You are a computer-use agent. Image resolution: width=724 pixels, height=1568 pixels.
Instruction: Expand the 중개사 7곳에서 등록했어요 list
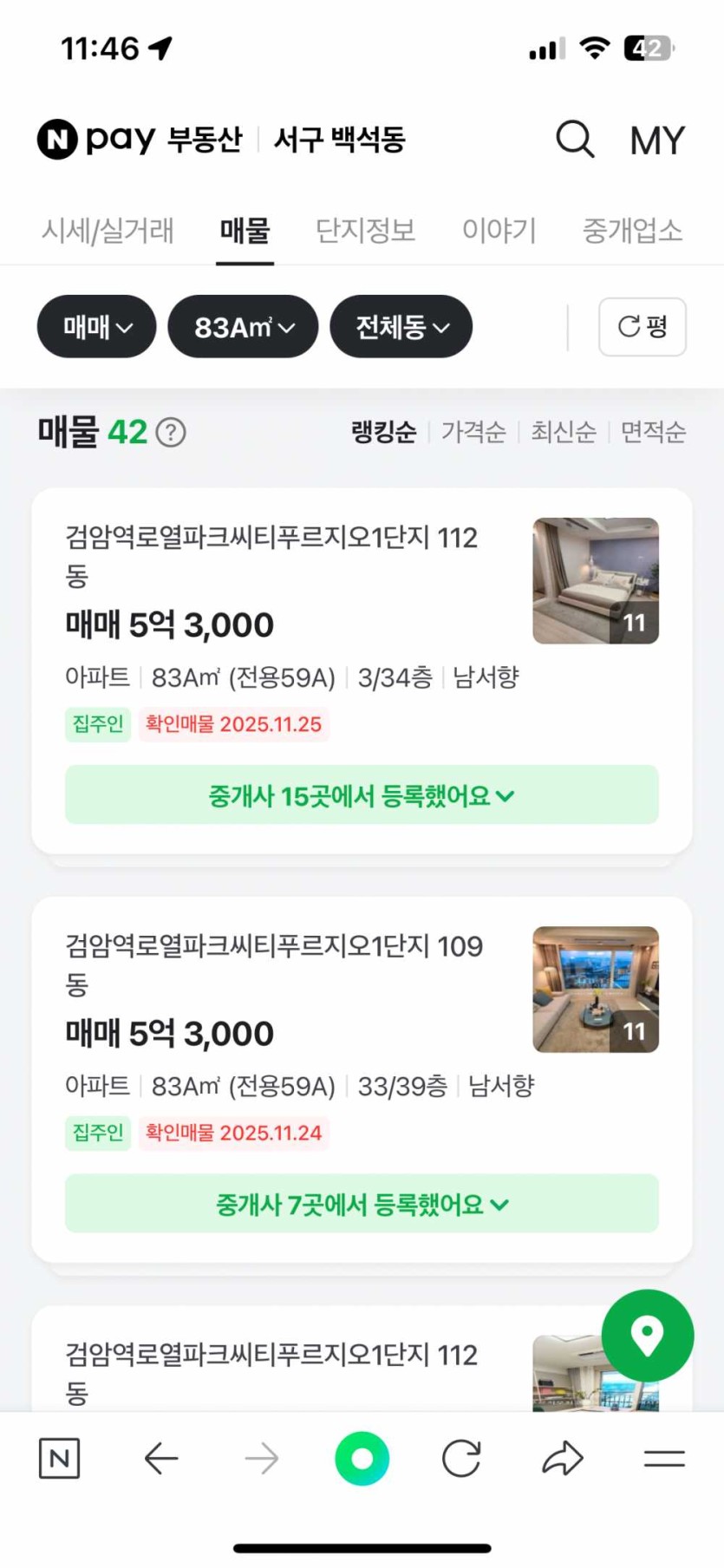[x=362, y=1204]
